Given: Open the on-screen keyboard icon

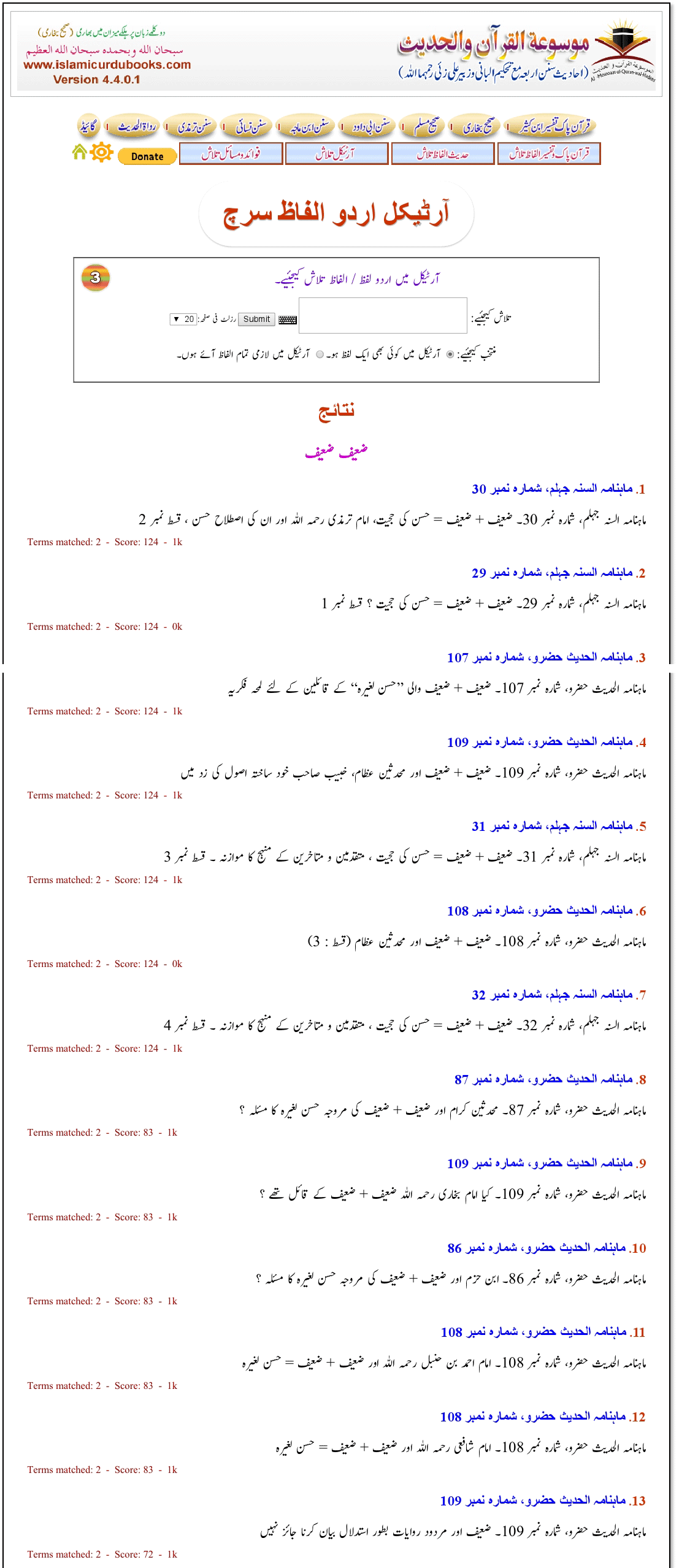Looking at the screenshot, I should (287, 319).
